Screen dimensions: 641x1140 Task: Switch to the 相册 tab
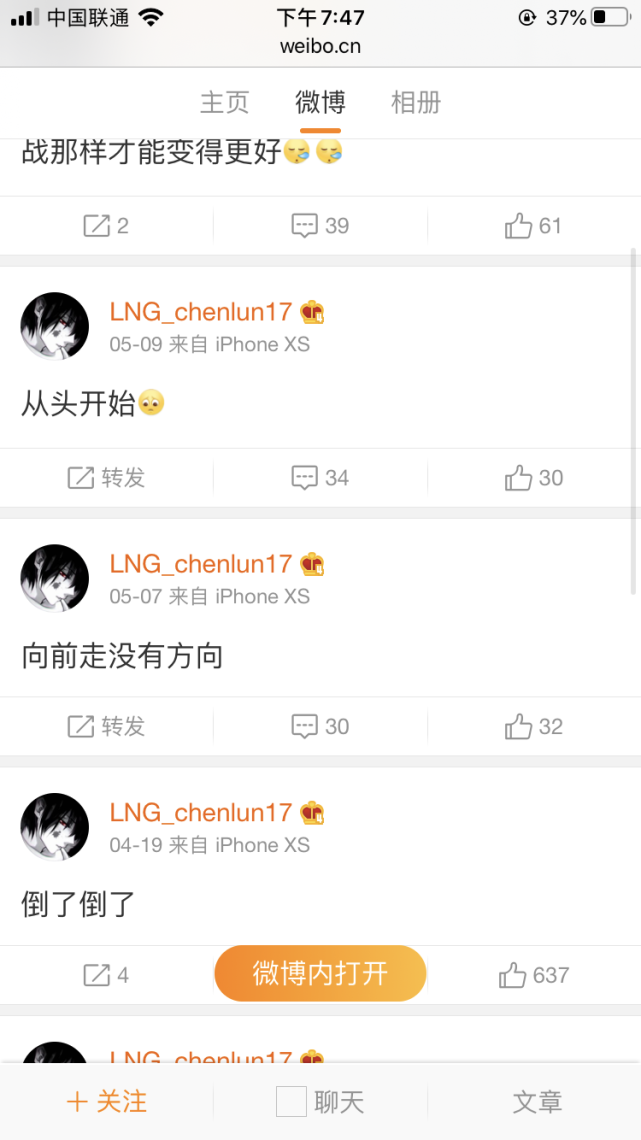[x=416, y=102]
